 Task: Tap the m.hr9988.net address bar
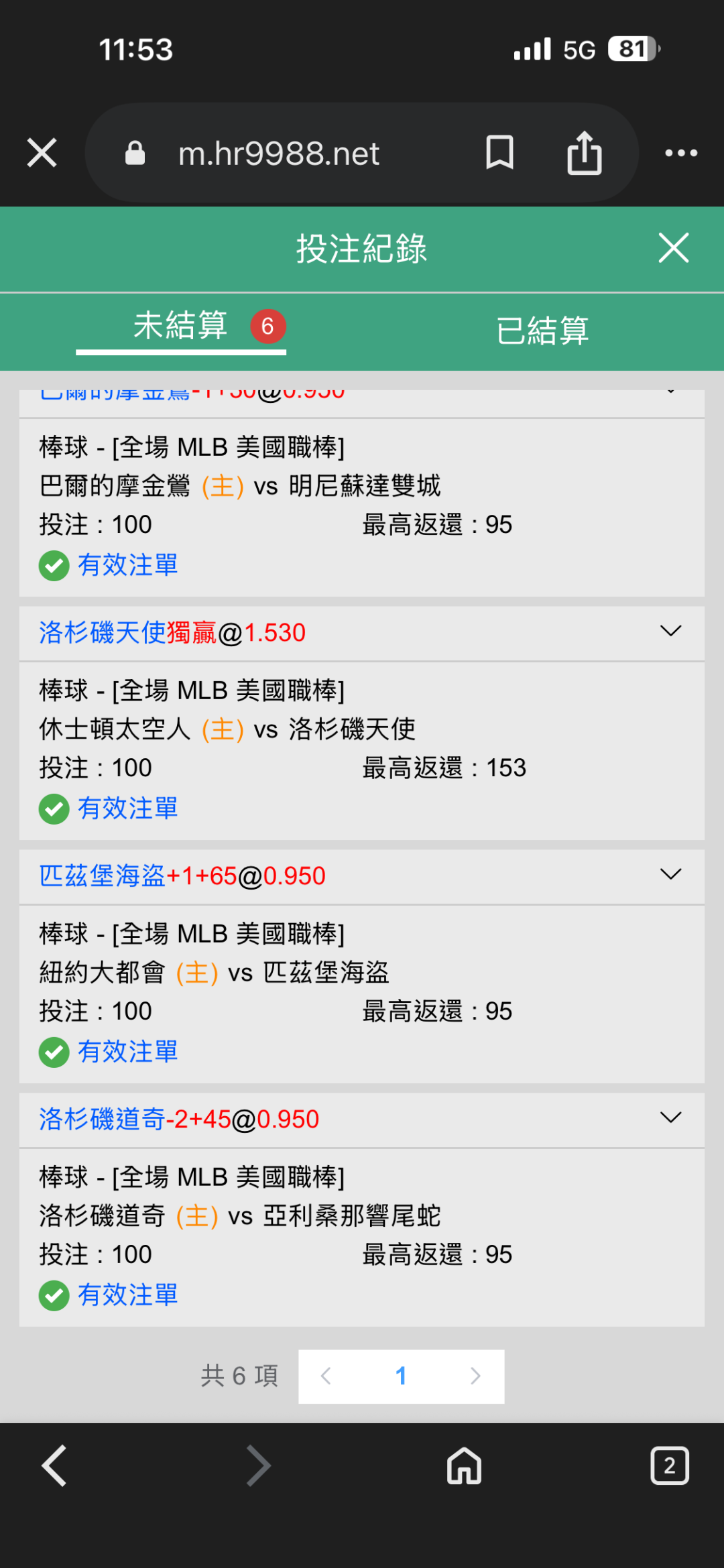click(x=278, y=154)
